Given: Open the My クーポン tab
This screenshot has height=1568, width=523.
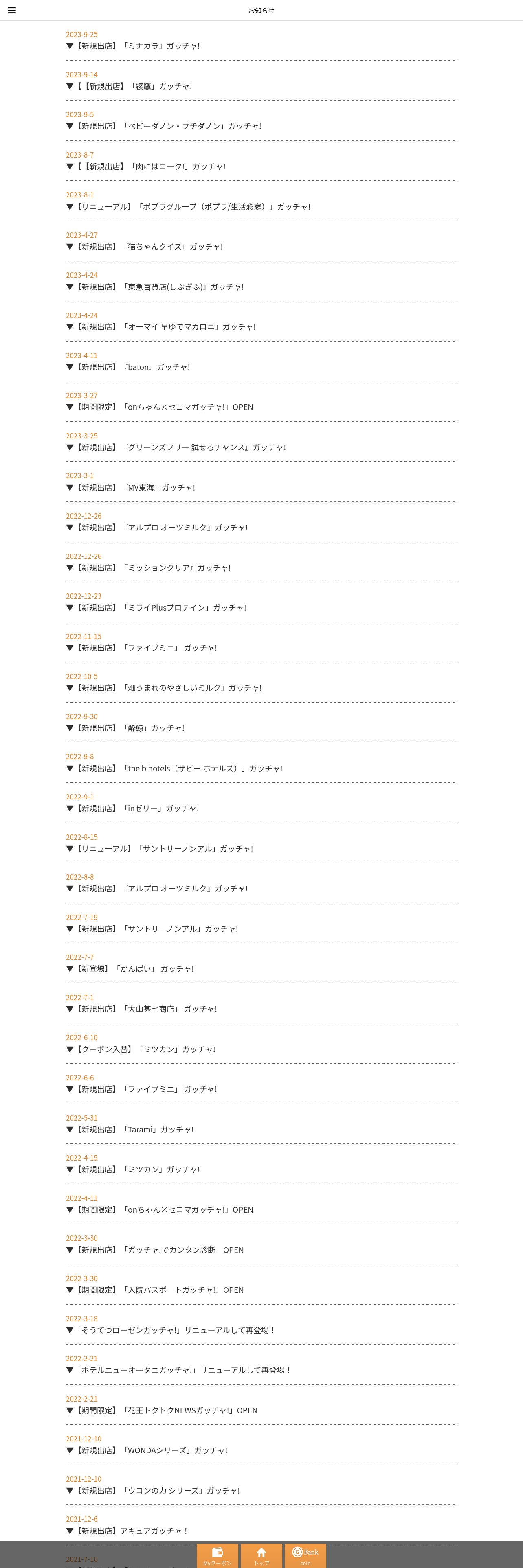Looking at the screenshot, I should (218, 1555).
